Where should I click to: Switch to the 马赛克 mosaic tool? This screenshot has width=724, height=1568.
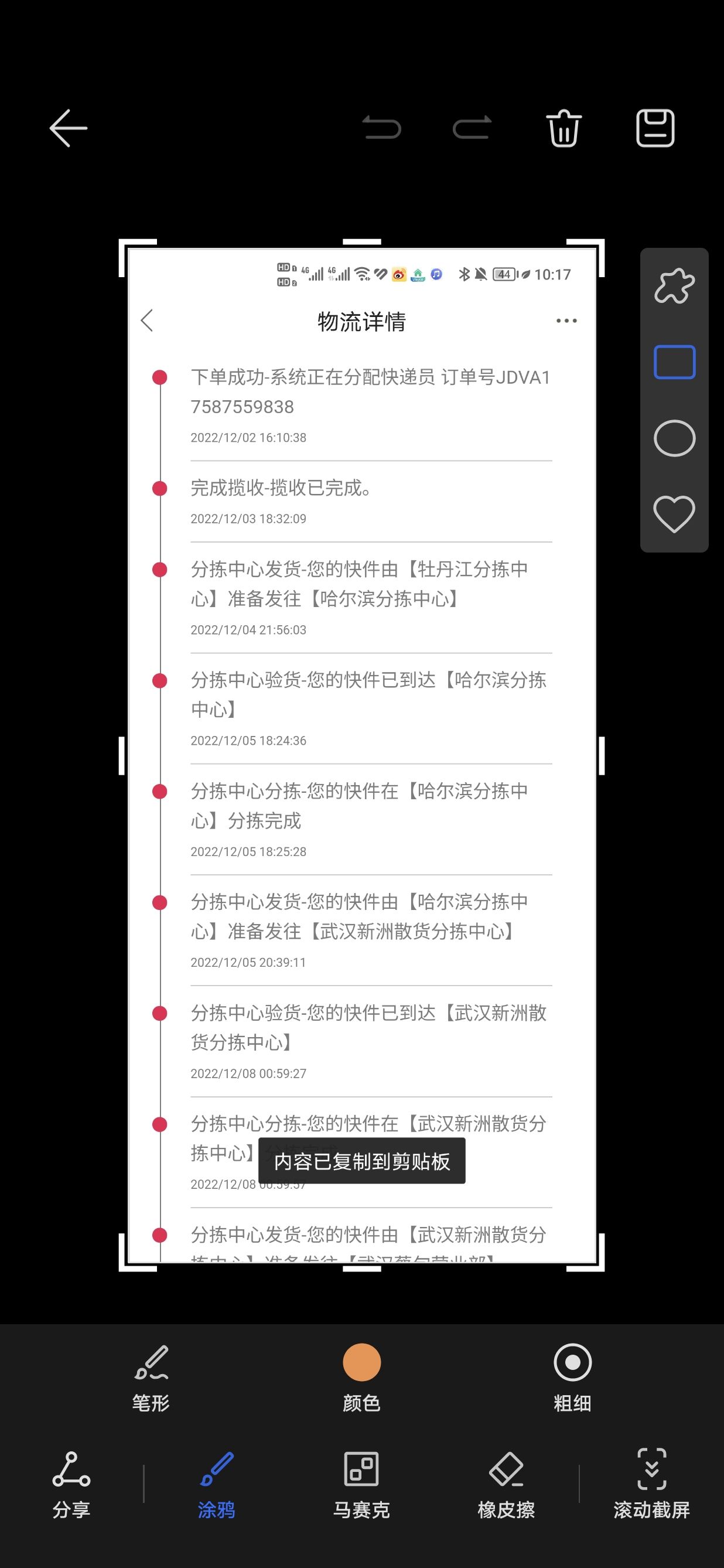coord(361,1484)
